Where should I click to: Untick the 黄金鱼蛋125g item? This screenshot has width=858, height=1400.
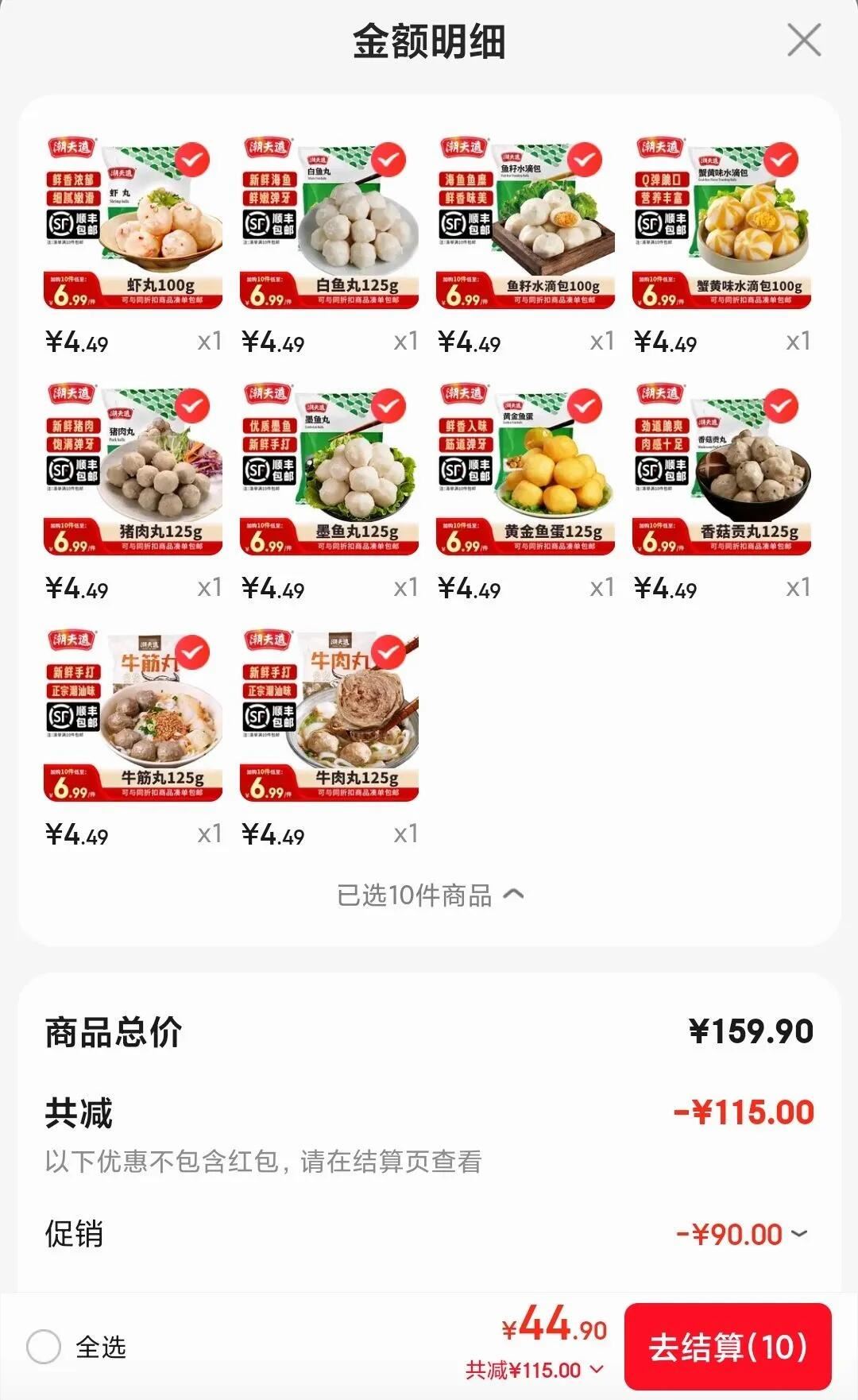[x=585, y=406]
